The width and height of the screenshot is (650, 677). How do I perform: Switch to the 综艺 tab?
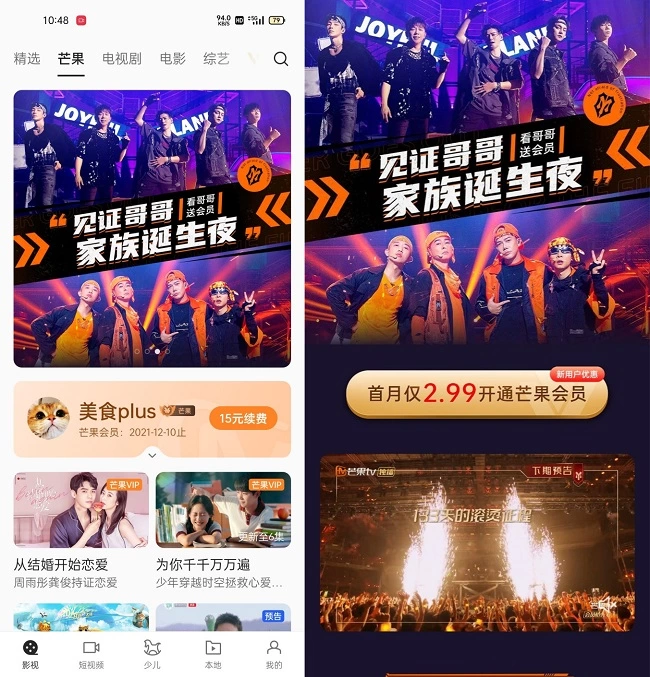click(216, 59)
